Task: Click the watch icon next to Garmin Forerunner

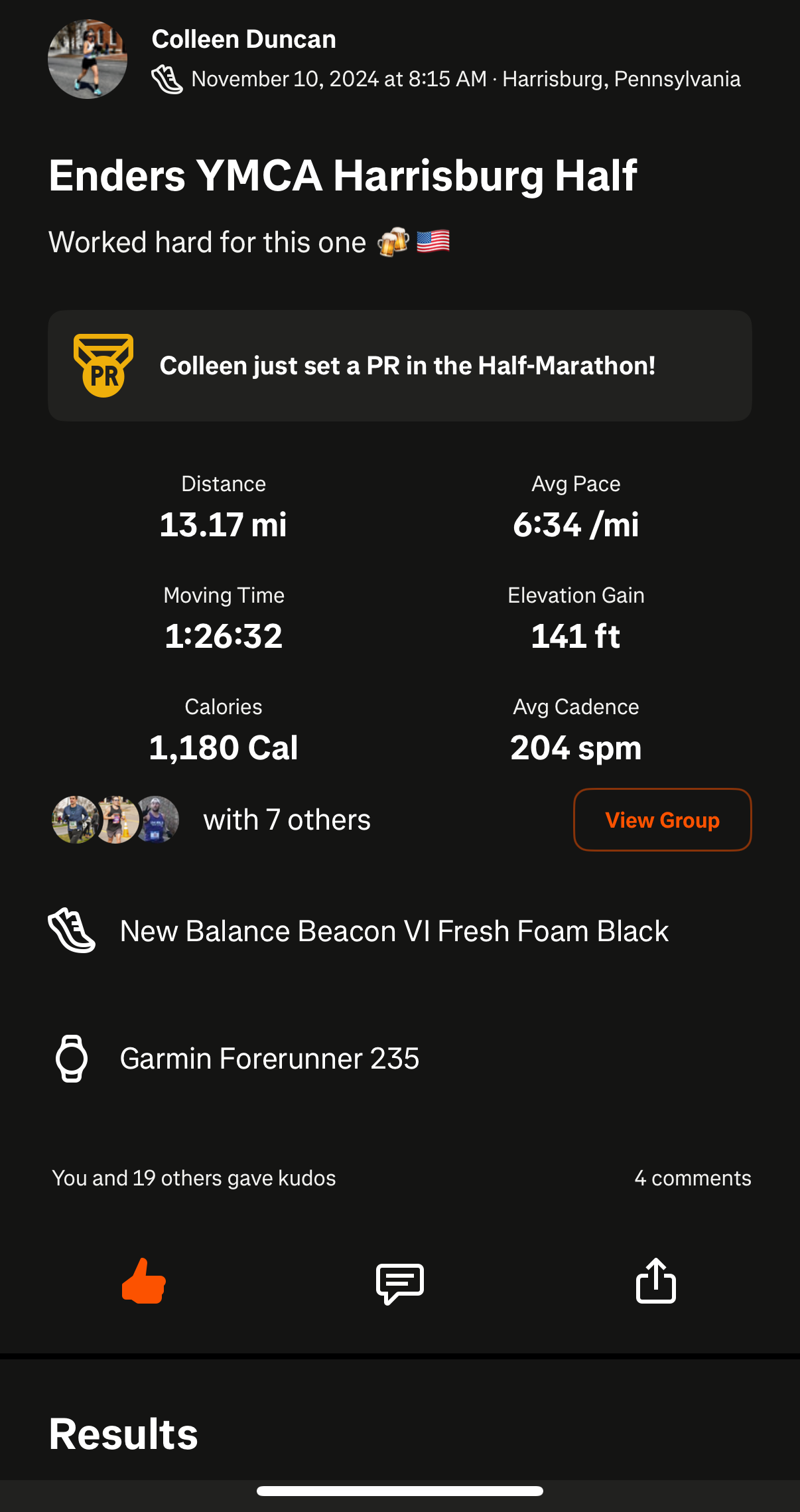Action: pyautogui.click(x=72, y=1058)
